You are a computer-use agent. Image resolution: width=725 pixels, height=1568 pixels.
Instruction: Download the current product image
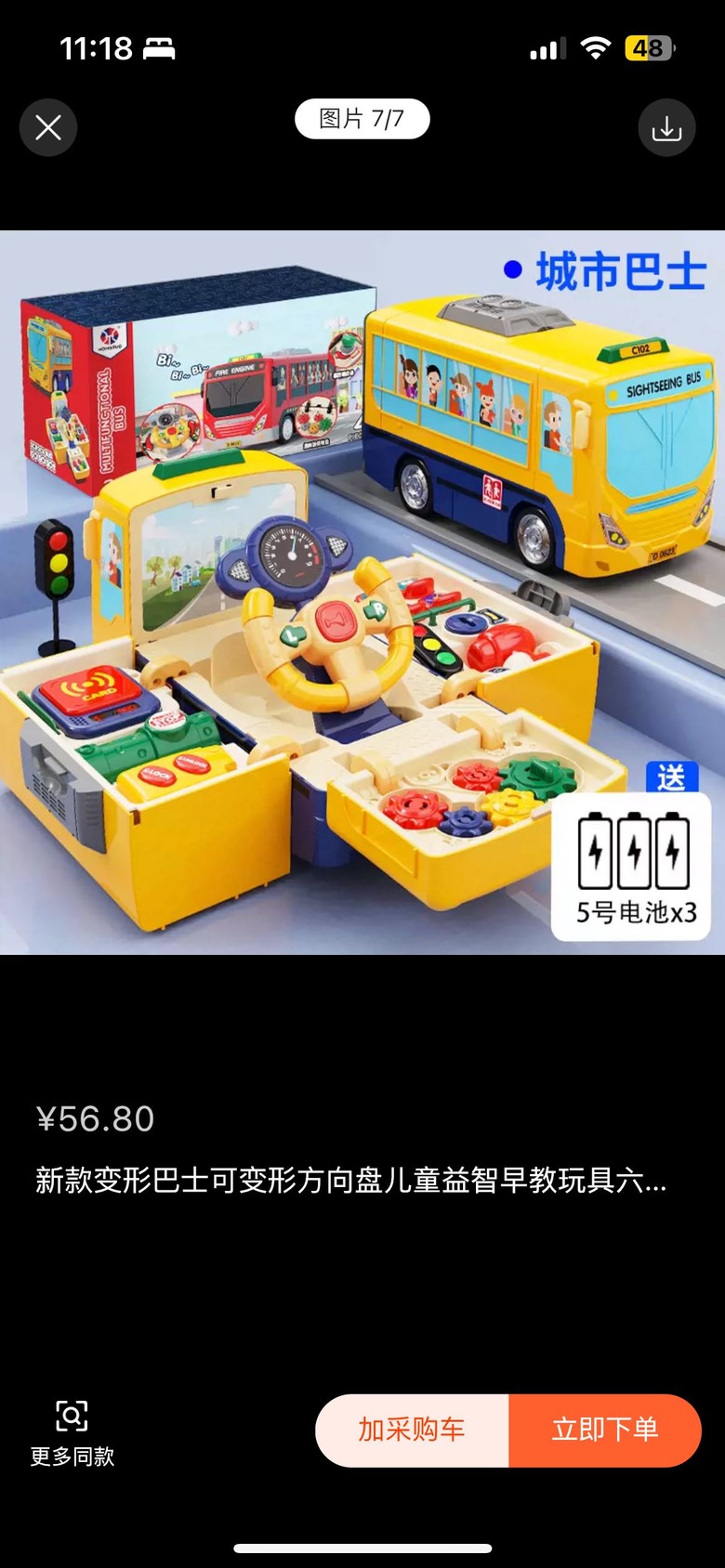click(666, 127)
